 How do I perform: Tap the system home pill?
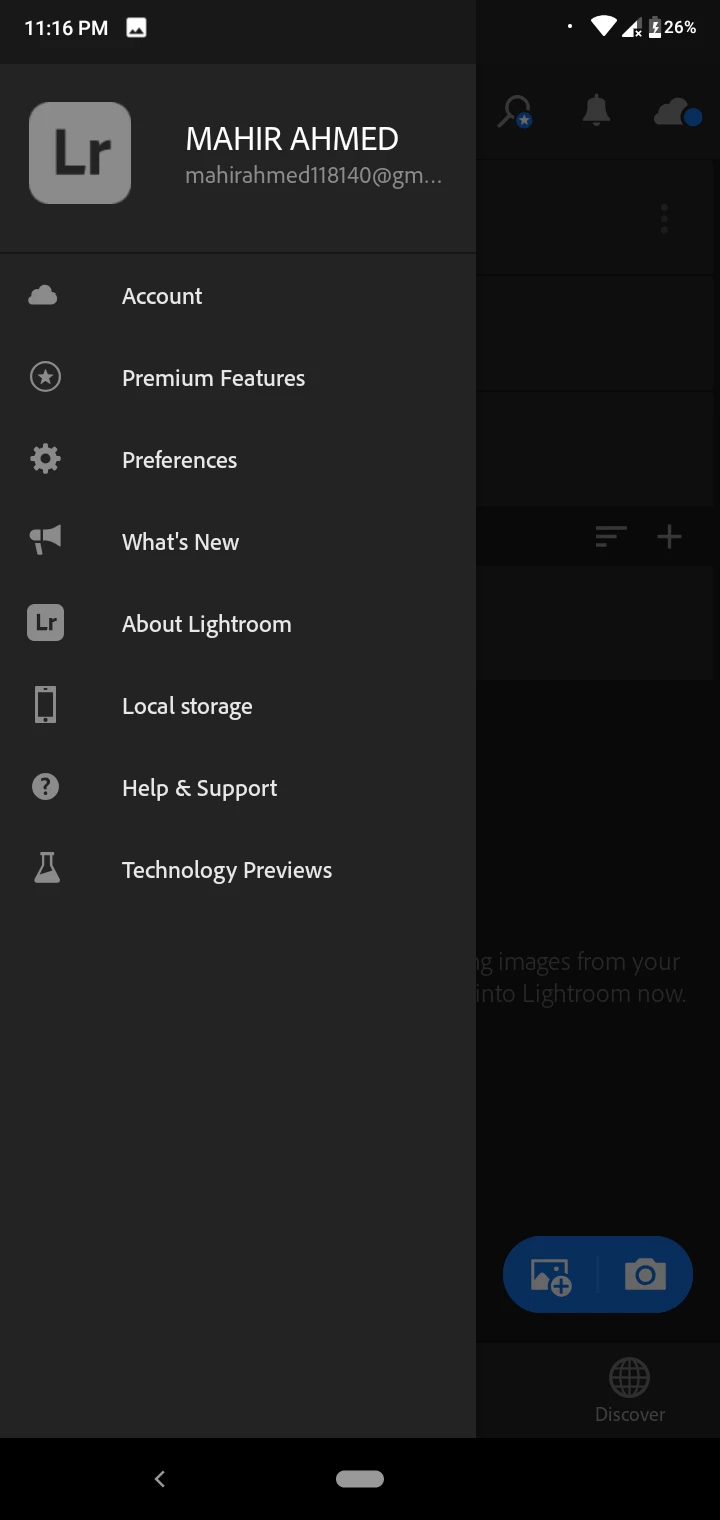(x=360, y=1479)
